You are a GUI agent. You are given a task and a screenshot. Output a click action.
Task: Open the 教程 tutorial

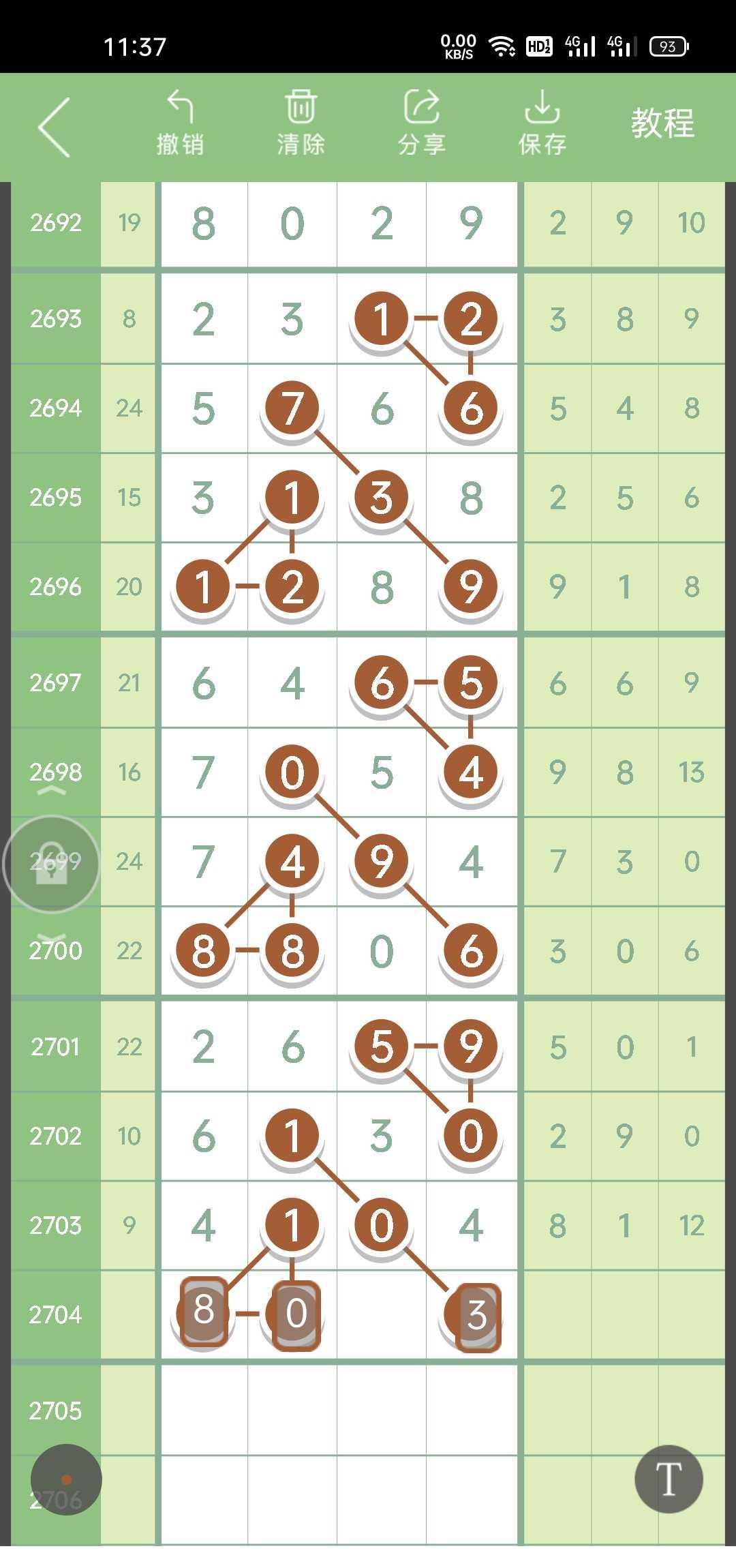[662, 123]
